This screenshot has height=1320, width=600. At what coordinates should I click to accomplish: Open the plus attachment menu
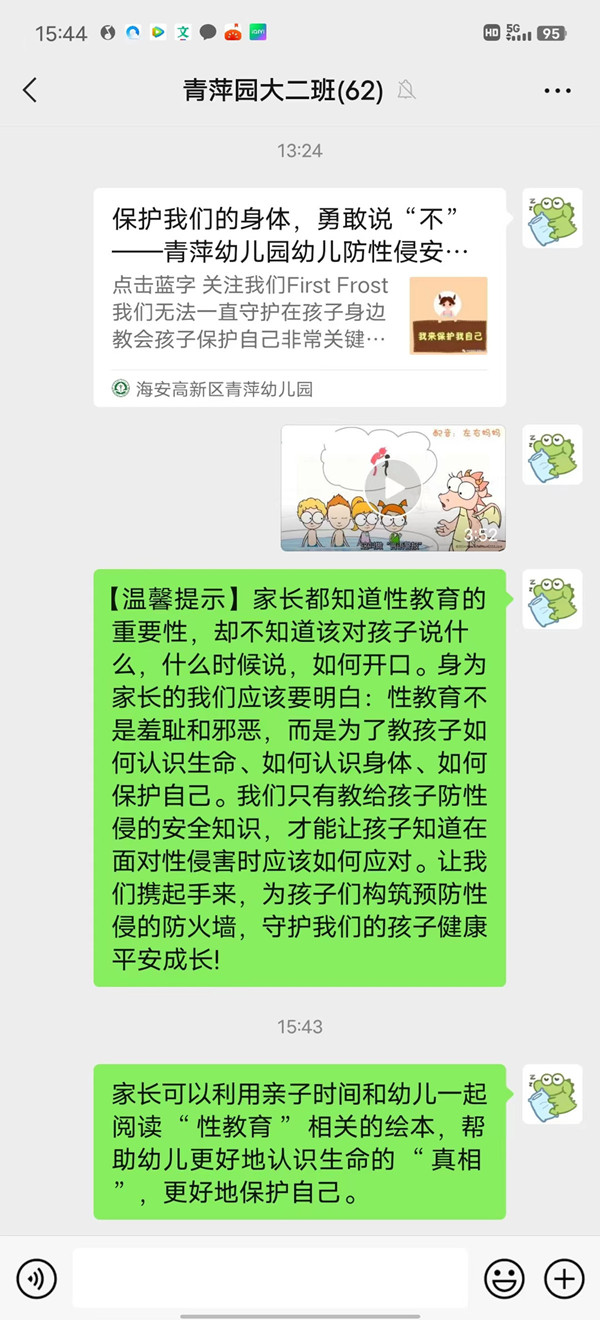[x=564, y=1278]
